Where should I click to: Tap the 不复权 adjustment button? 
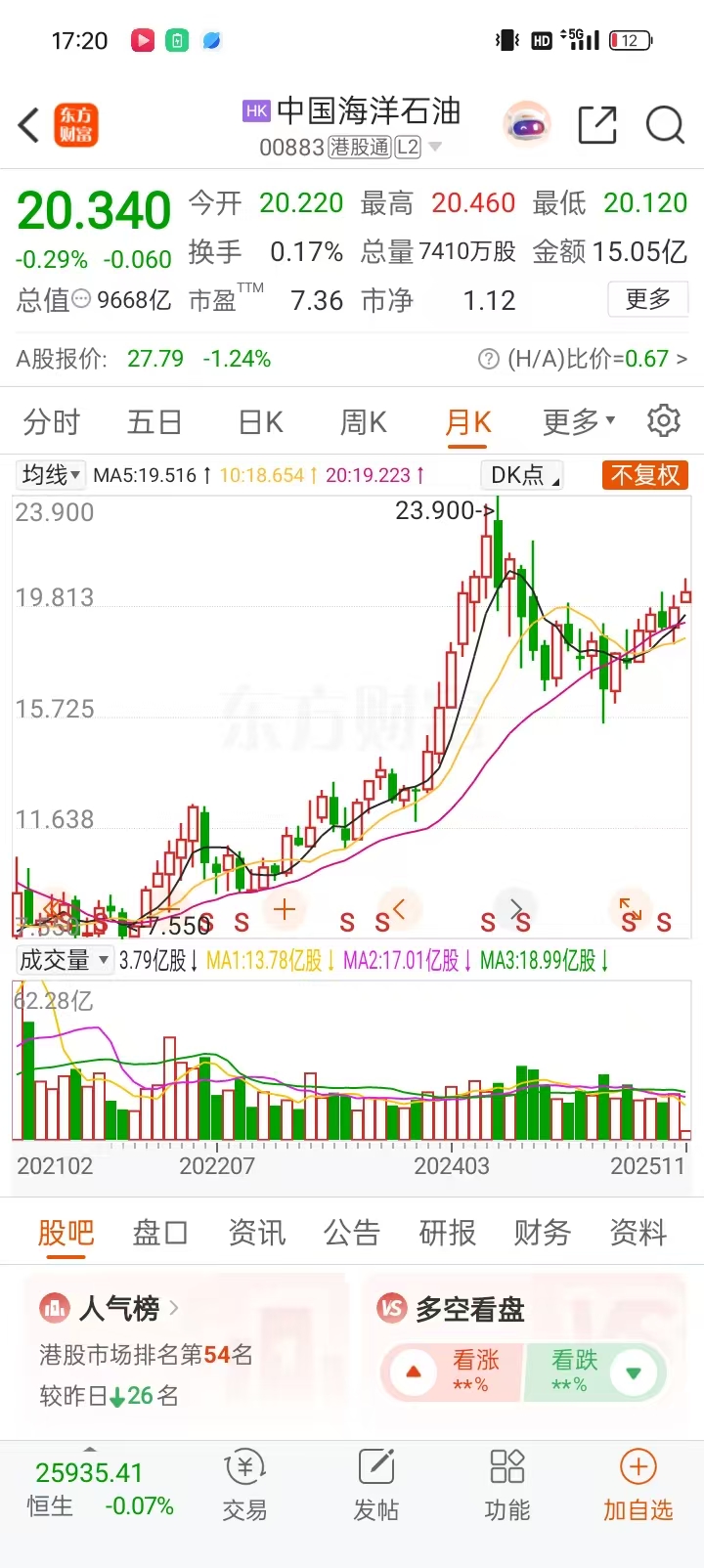(645, 475)
